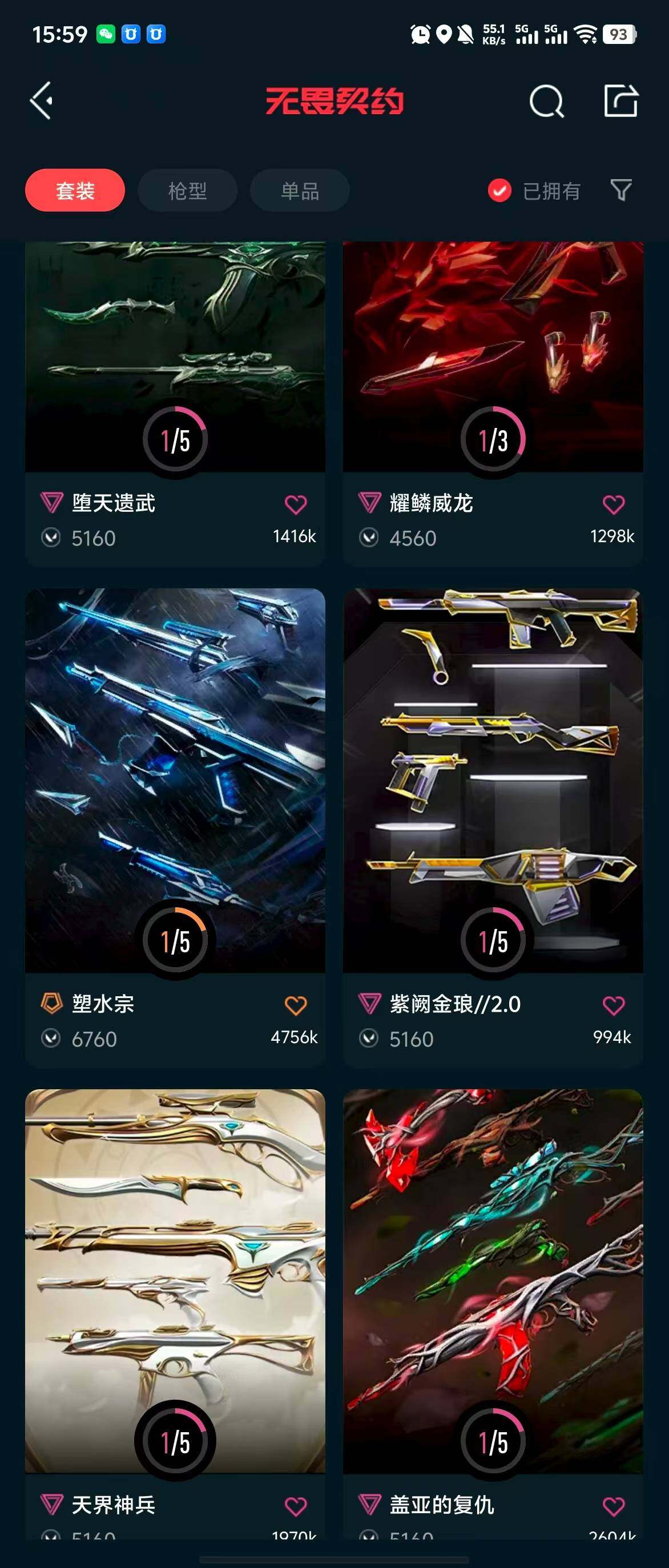Switch to the 单品 tab
669x1568 pixels.
300,191
